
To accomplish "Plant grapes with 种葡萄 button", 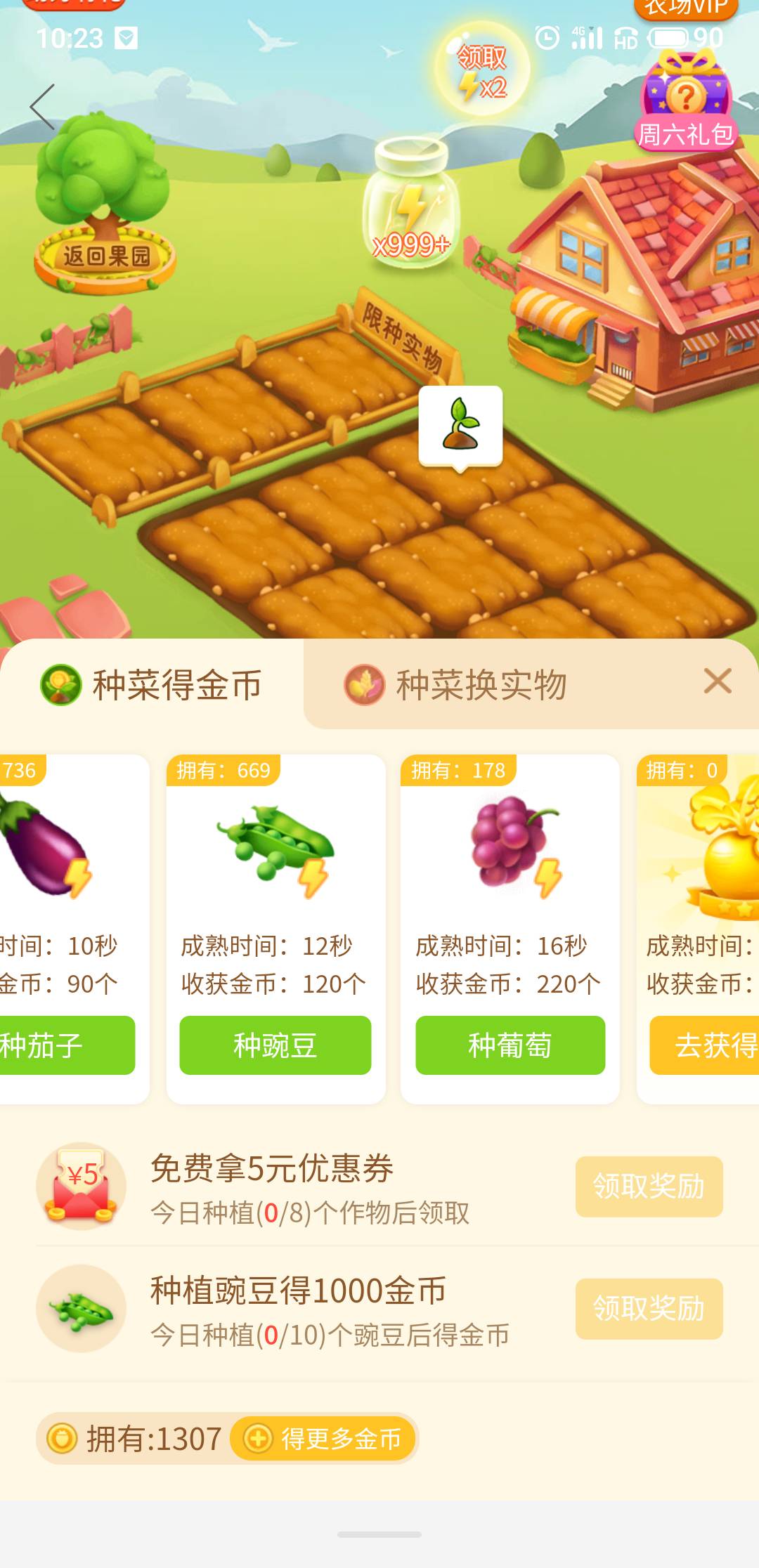I will 510,1045.
